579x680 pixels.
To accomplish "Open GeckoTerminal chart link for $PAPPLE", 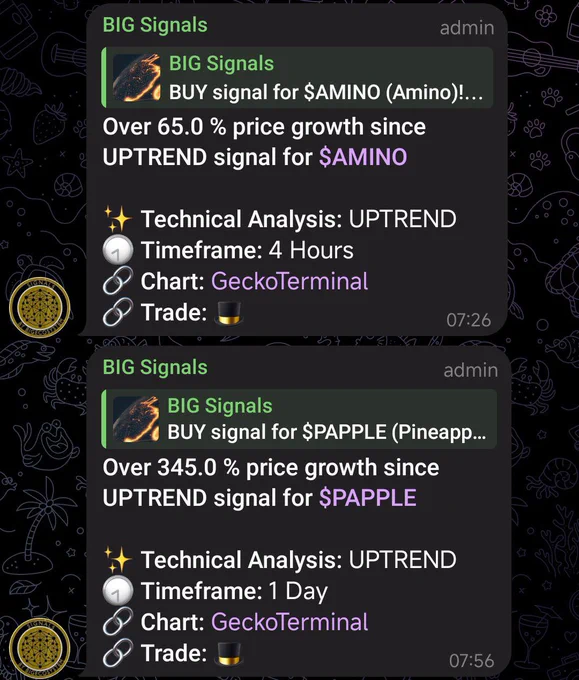I will coord(289,621).
